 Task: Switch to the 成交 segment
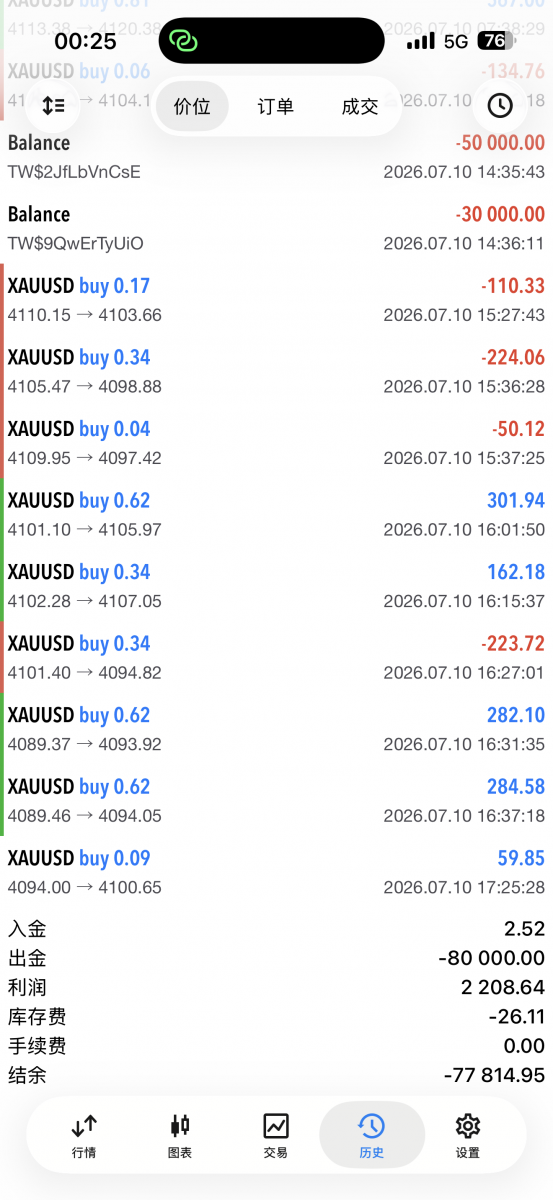(x=360, y=106)
